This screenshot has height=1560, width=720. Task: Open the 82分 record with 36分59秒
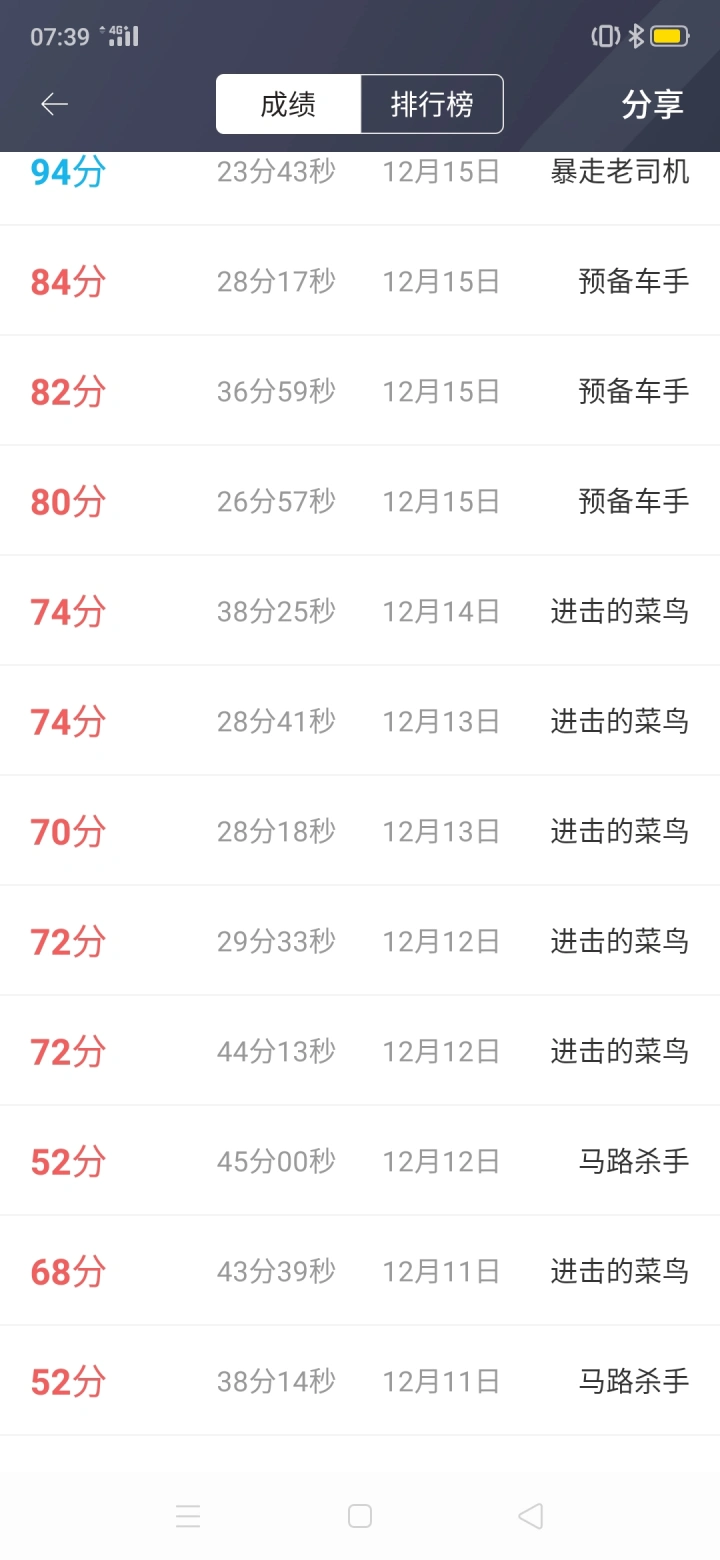(x=360, y=391)
